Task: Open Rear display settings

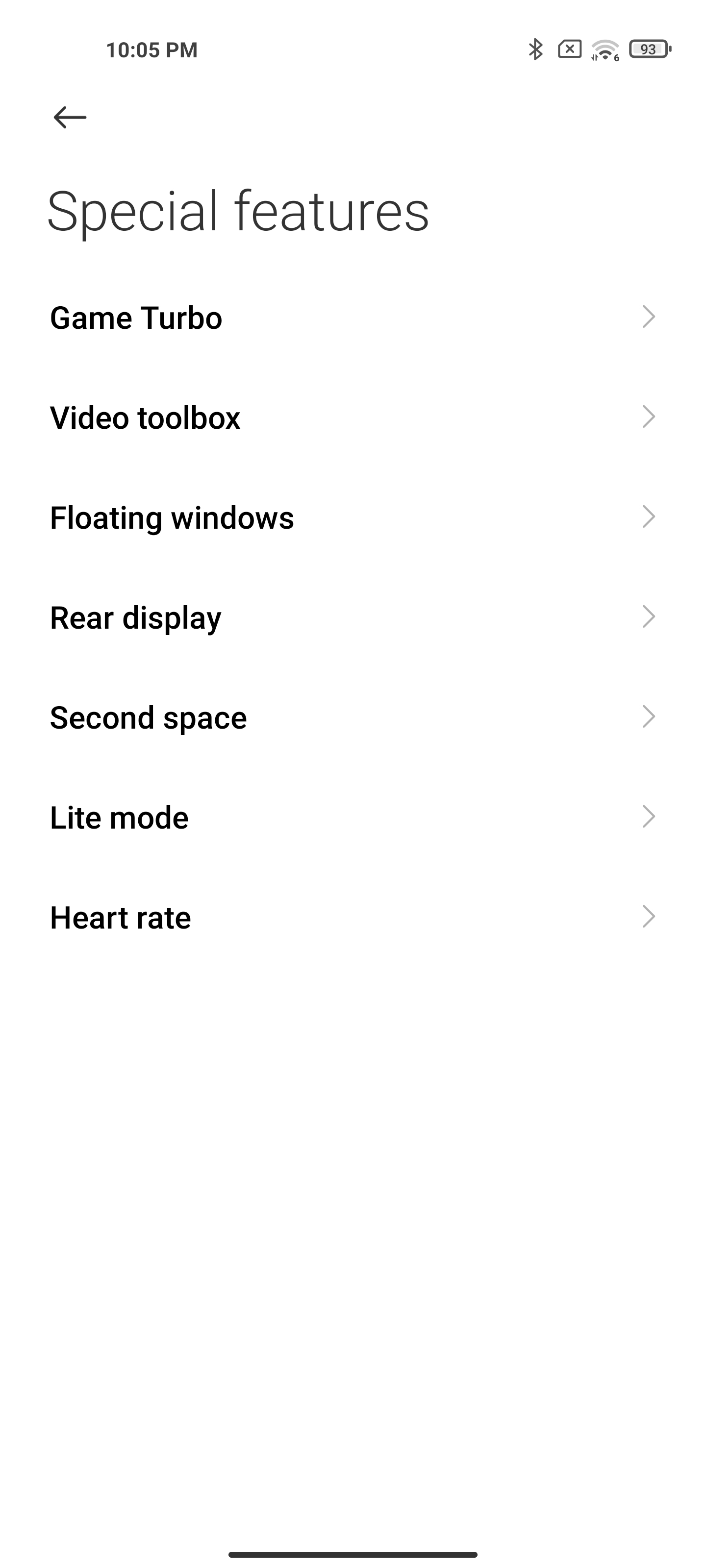Action: (353, 616)
